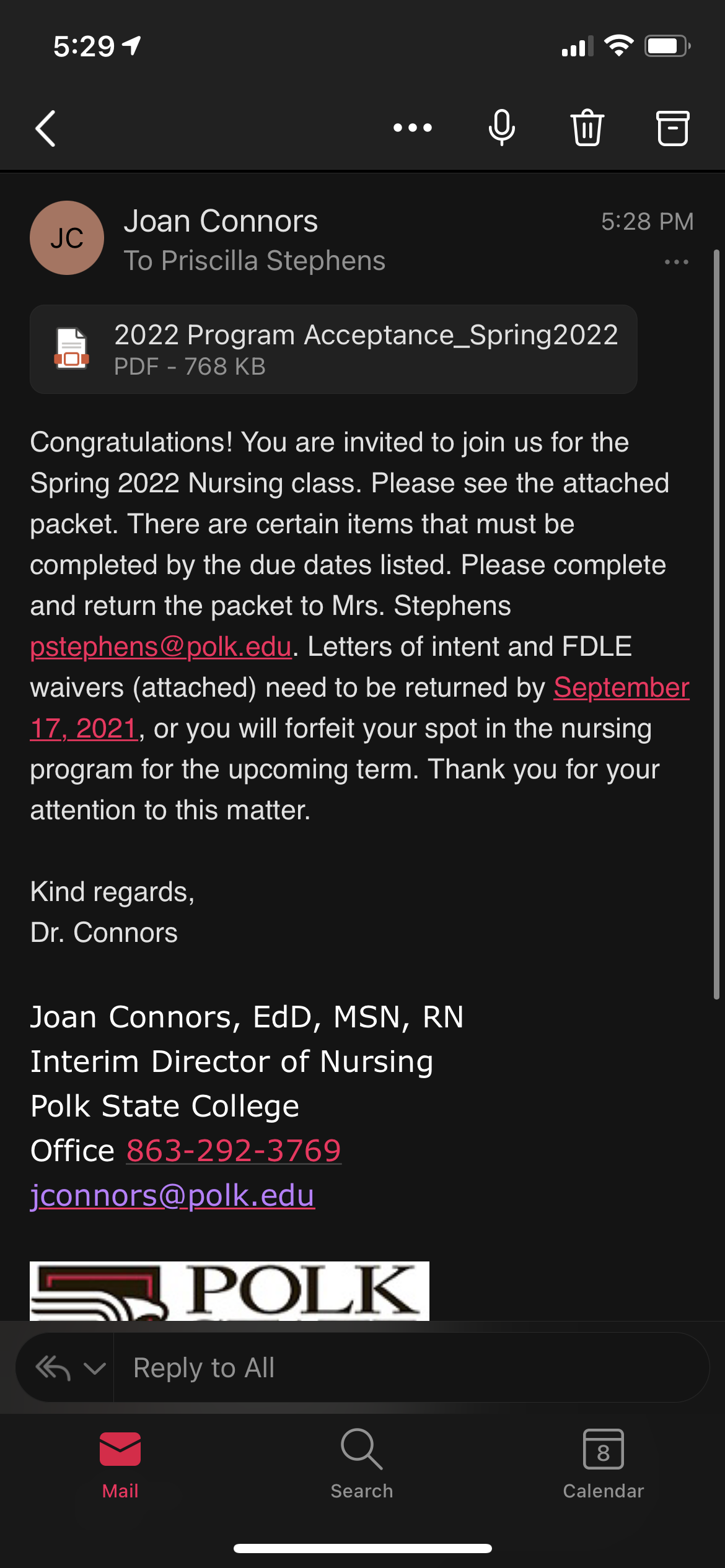
Task: Tap the microphone icon
Action: [501, 128]
